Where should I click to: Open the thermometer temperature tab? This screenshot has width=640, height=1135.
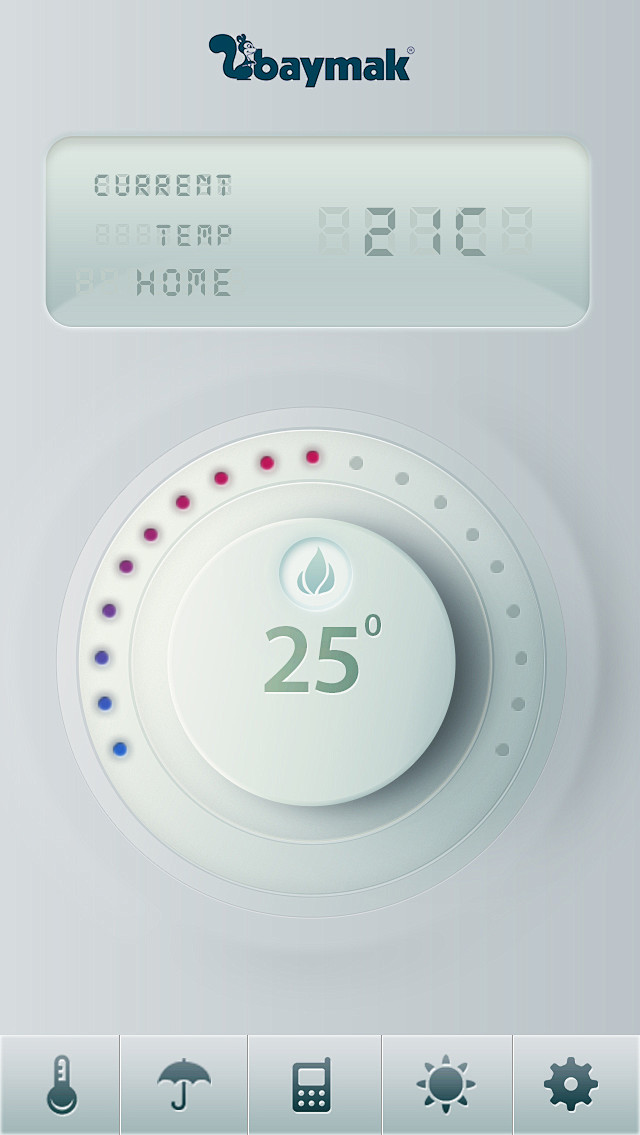(x=60, y=1085)
